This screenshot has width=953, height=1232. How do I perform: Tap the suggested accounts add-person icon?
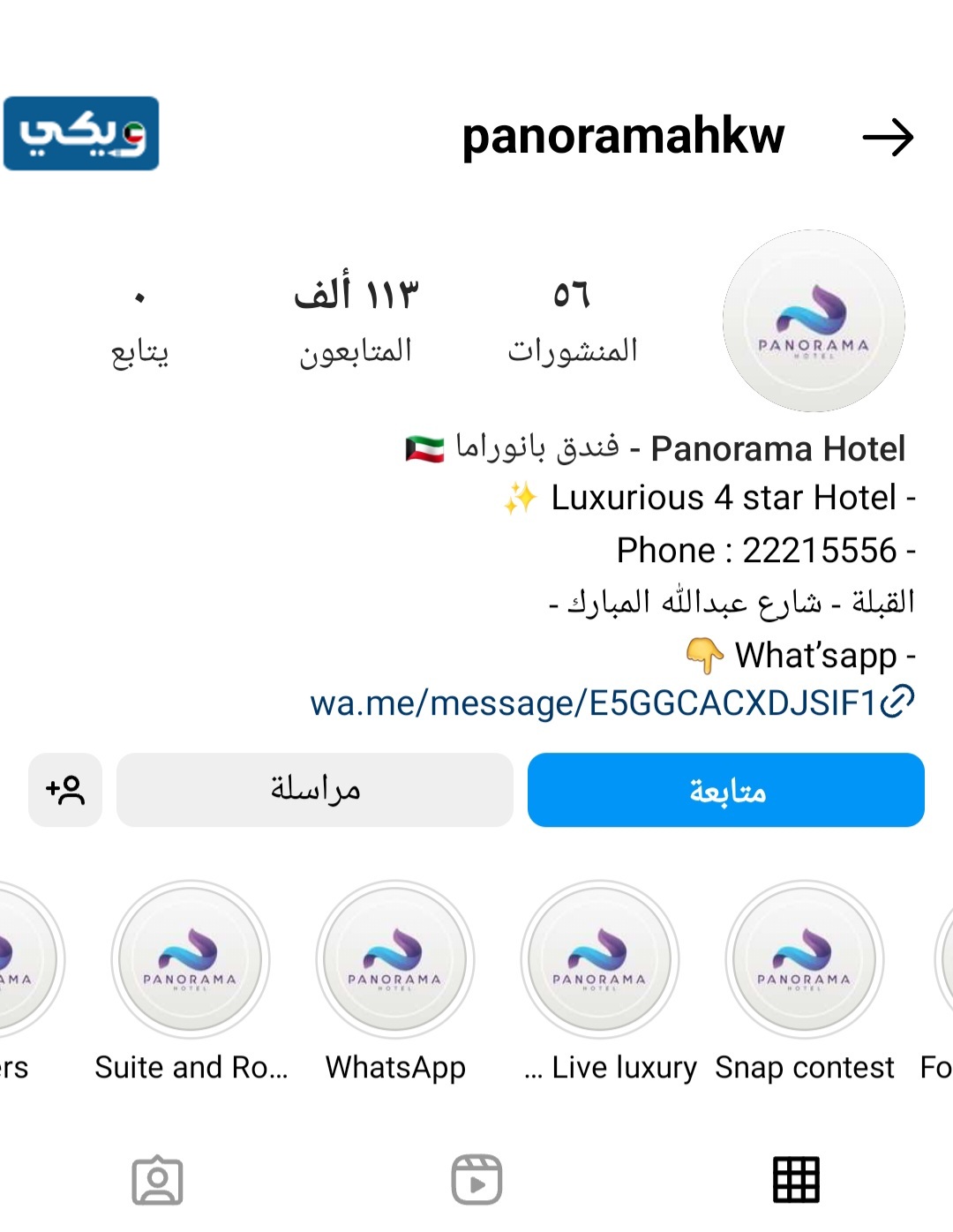[x=66, y=790]
